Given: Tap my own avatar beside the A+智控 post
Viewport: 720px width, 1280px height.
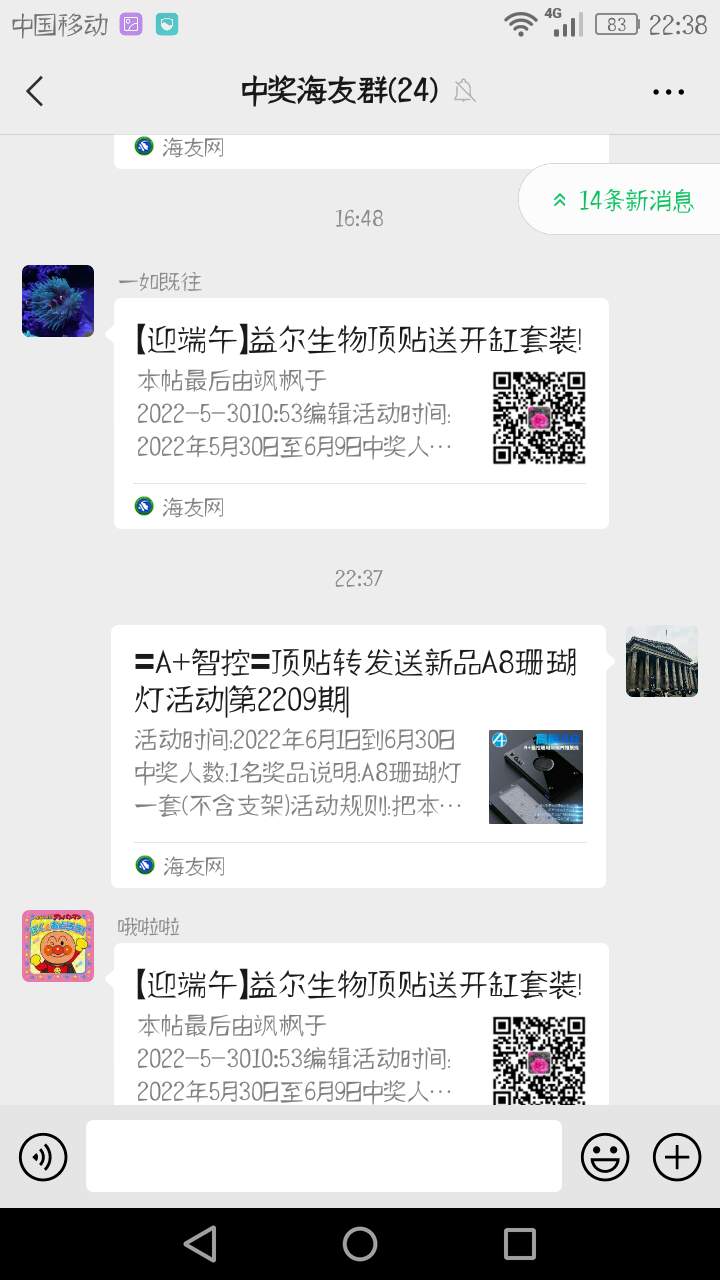Looking at the screenshot, I should 661,662.
